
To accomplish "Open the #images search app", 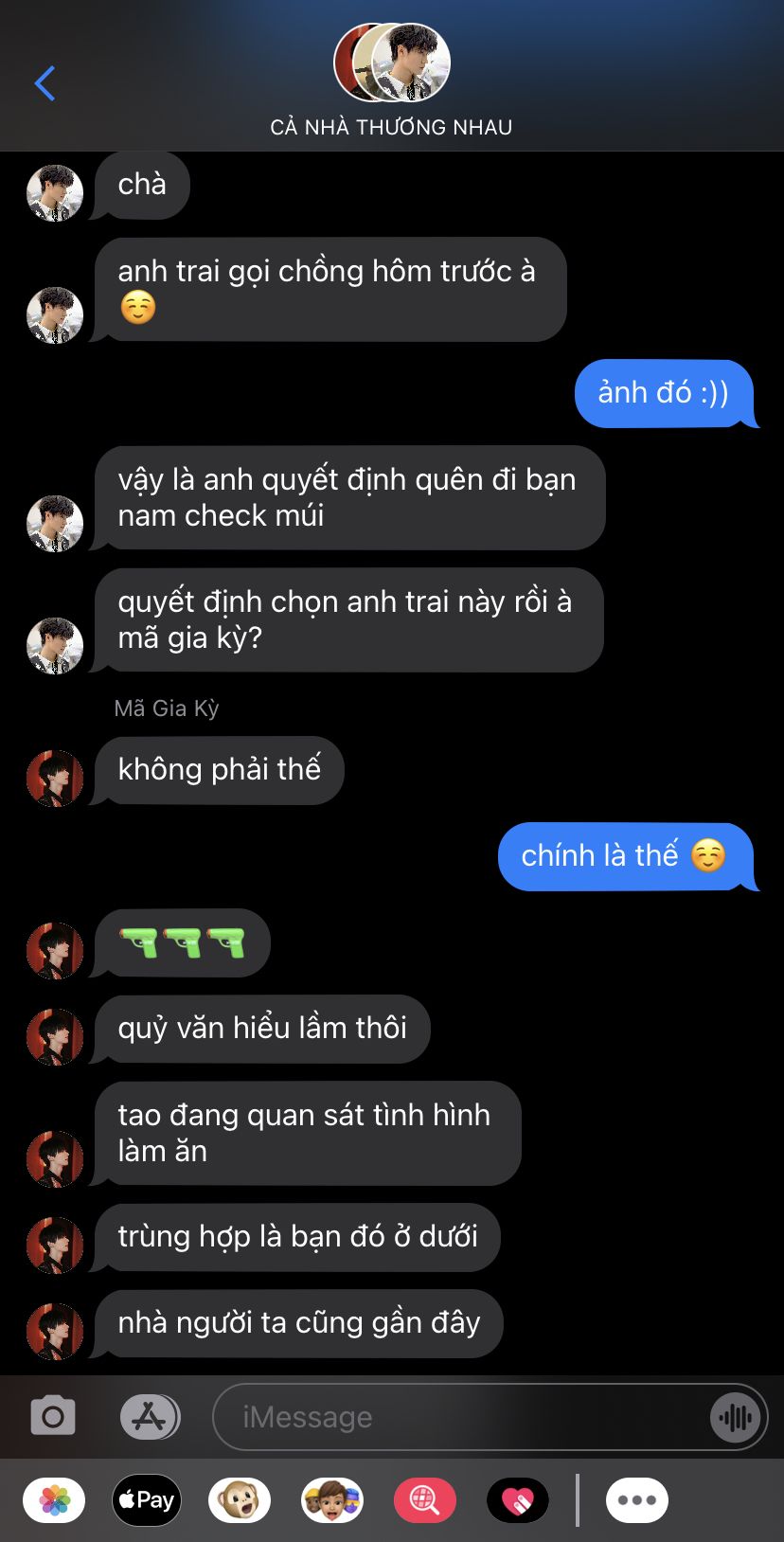I will tap(424, 1500).
